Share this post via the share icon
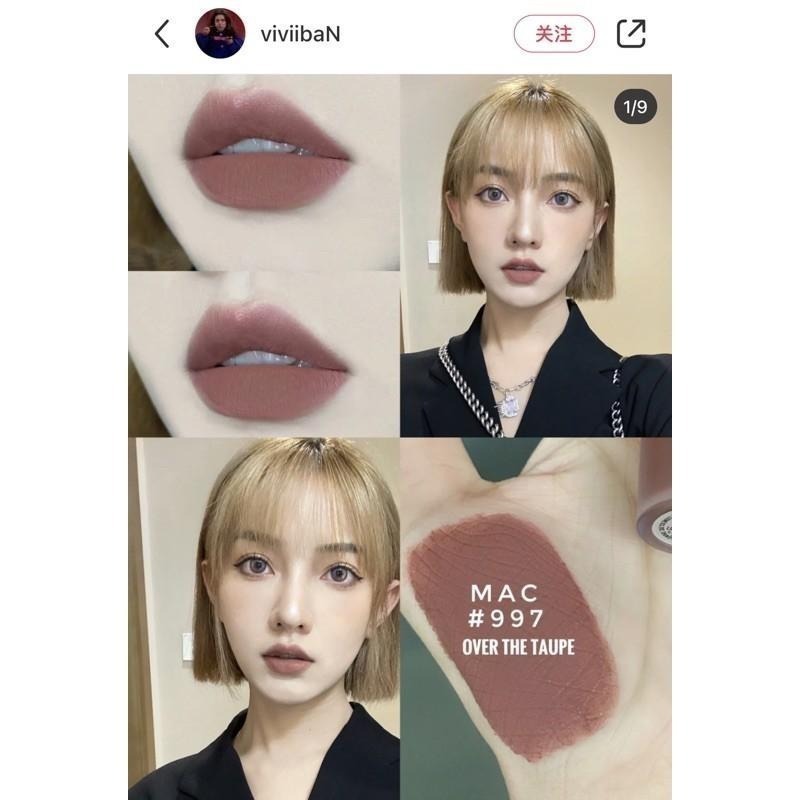 [x=631, y=34]
